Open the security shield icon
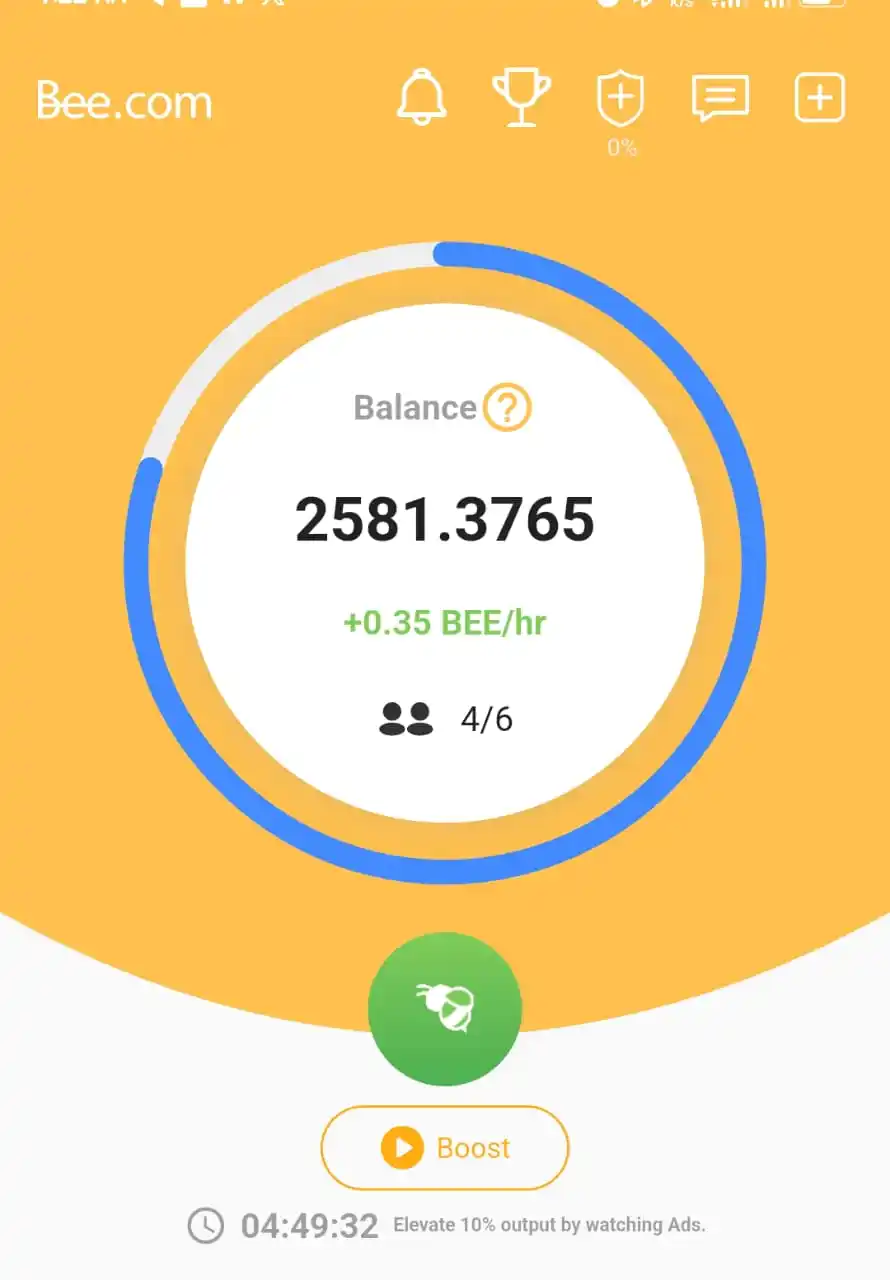 [620, 99]
